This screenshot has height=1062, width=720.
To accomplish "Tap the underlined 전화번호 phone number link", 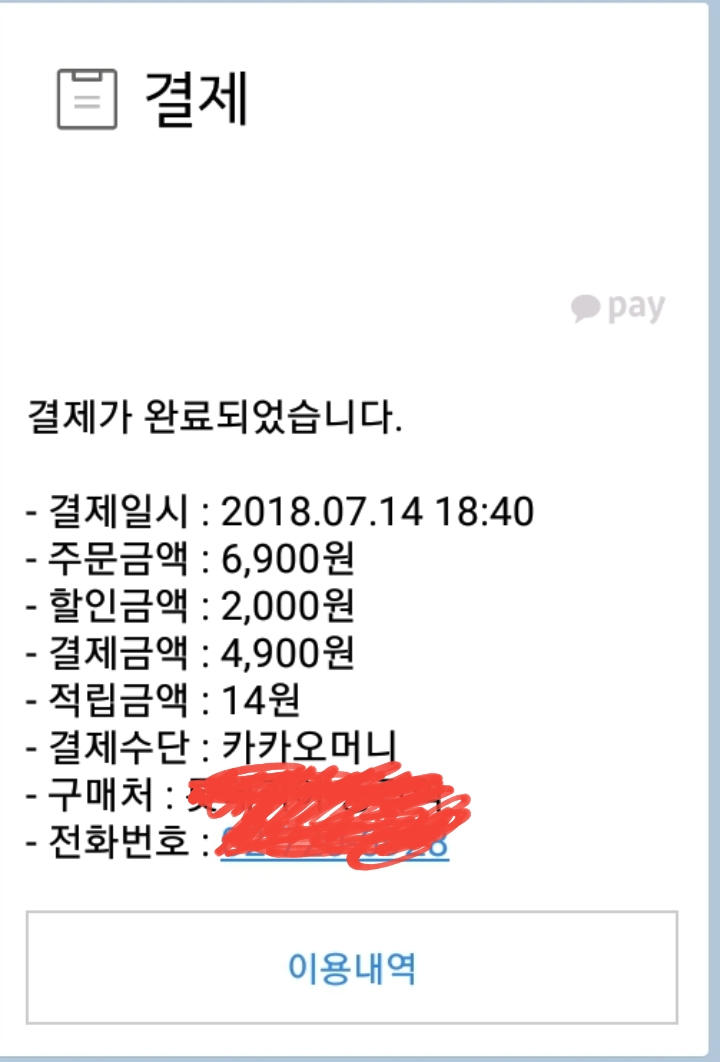I will point(334,844).
